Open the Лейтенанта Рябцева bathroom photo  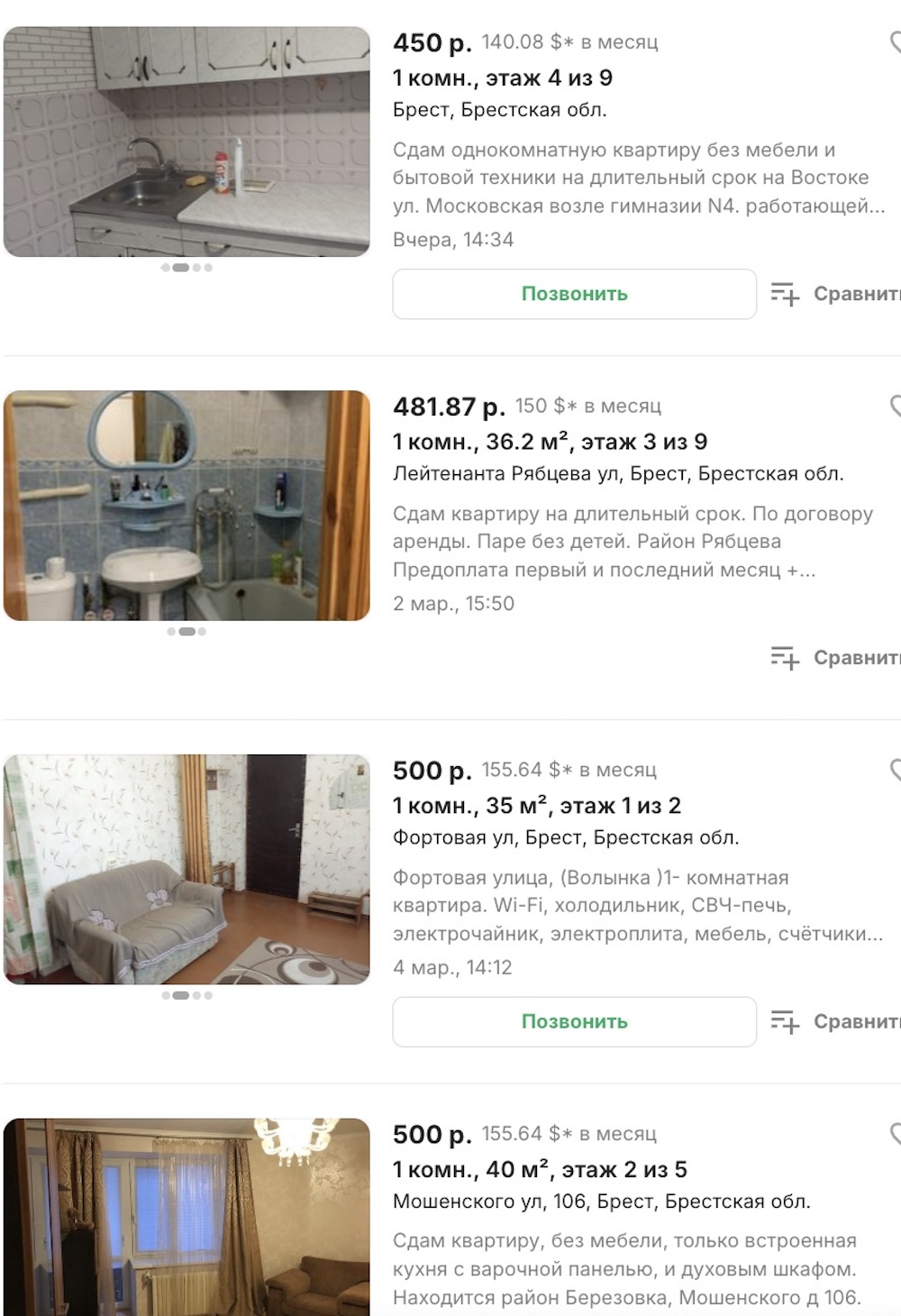click(187, 505)
